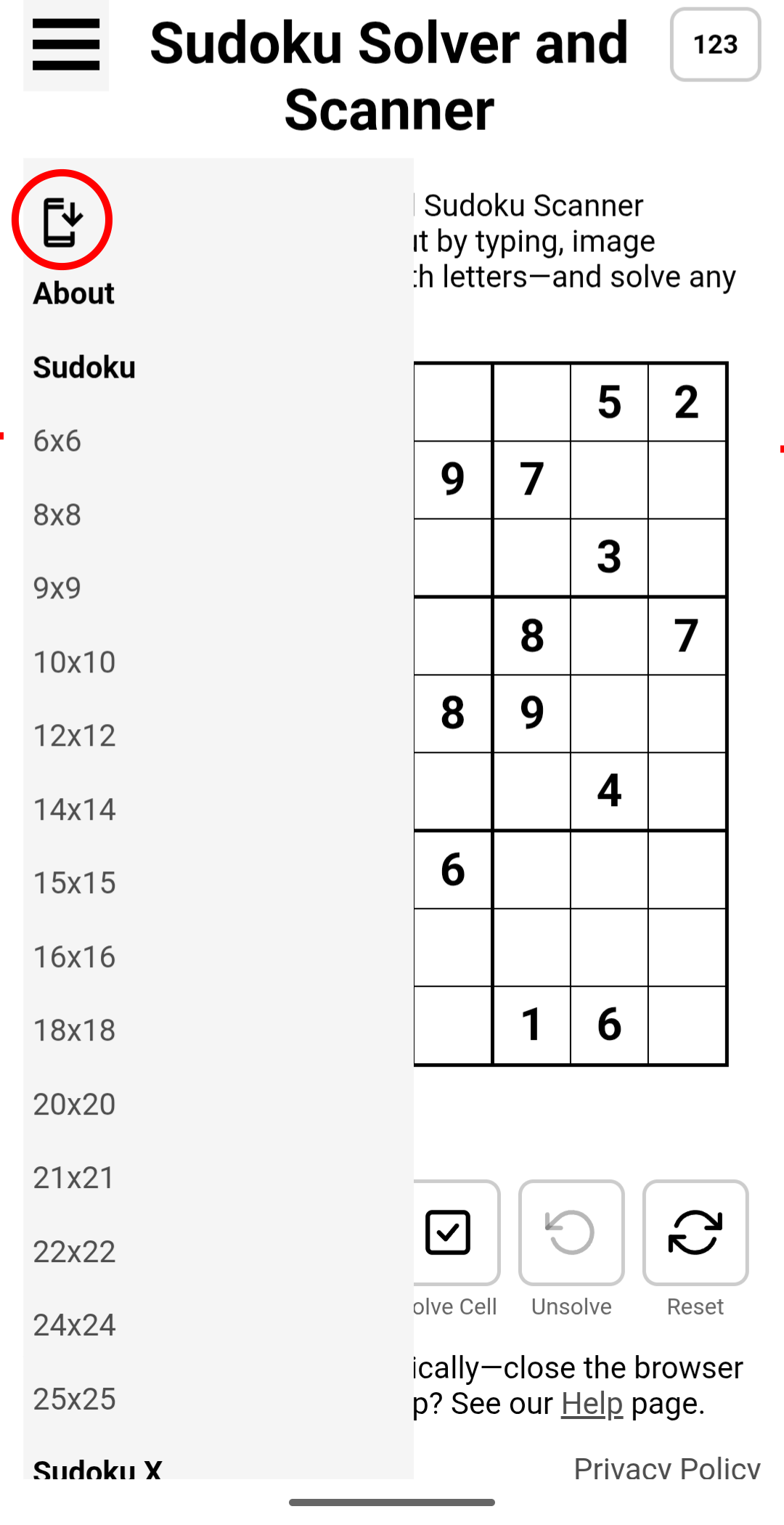The height and width of the screenshot is (1525, 784).
Task: Choose the 8x8 Sudoku grid
Action: pos(57,515)
